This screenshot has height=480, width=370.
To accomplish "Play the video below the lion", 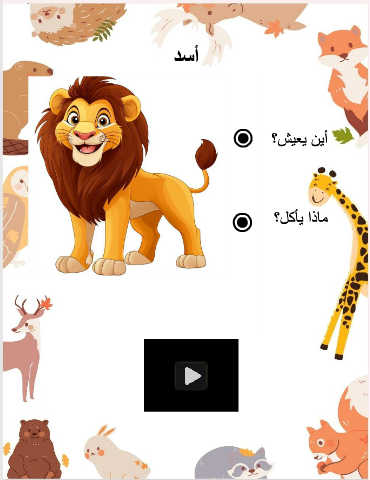I will [x=191, y=375].
